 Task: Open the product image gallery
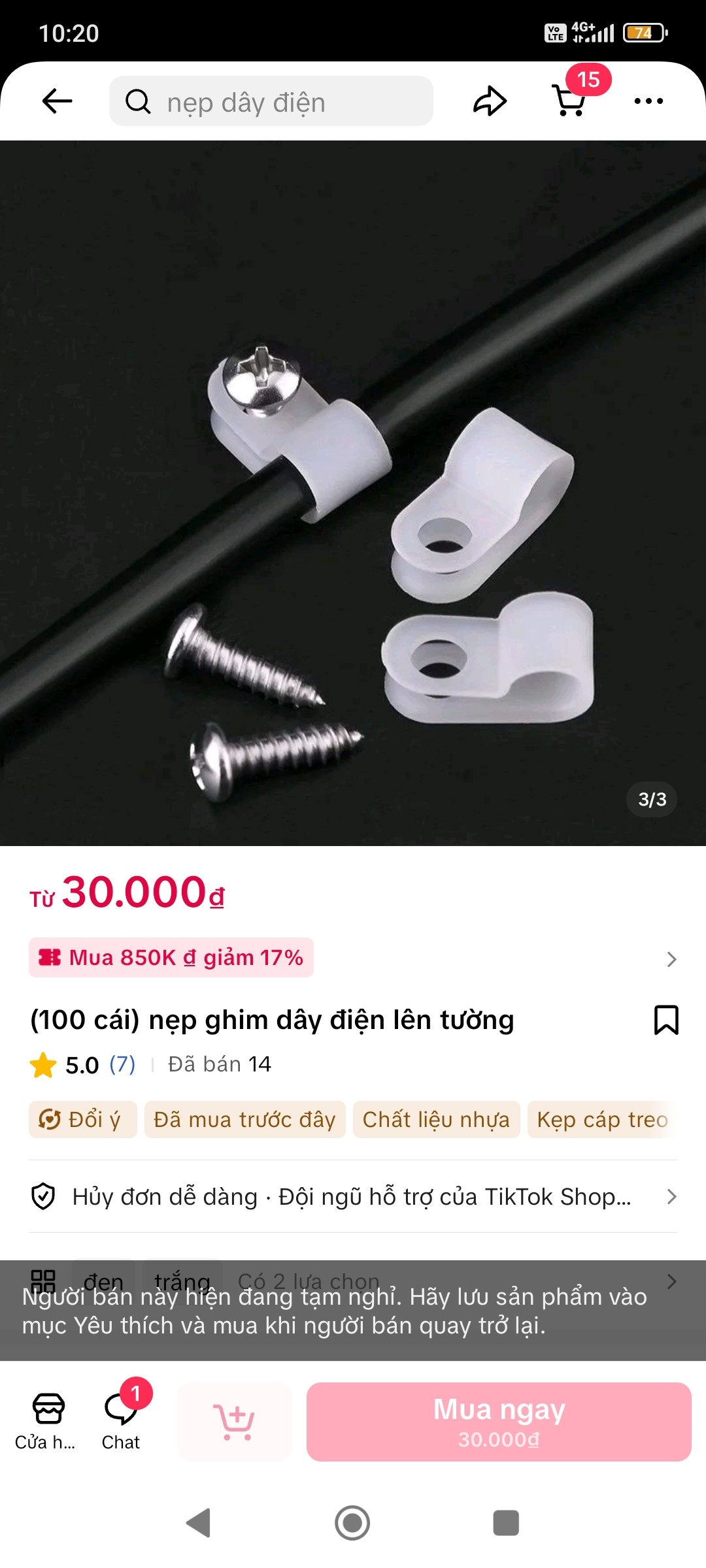[x=353, y=493]
